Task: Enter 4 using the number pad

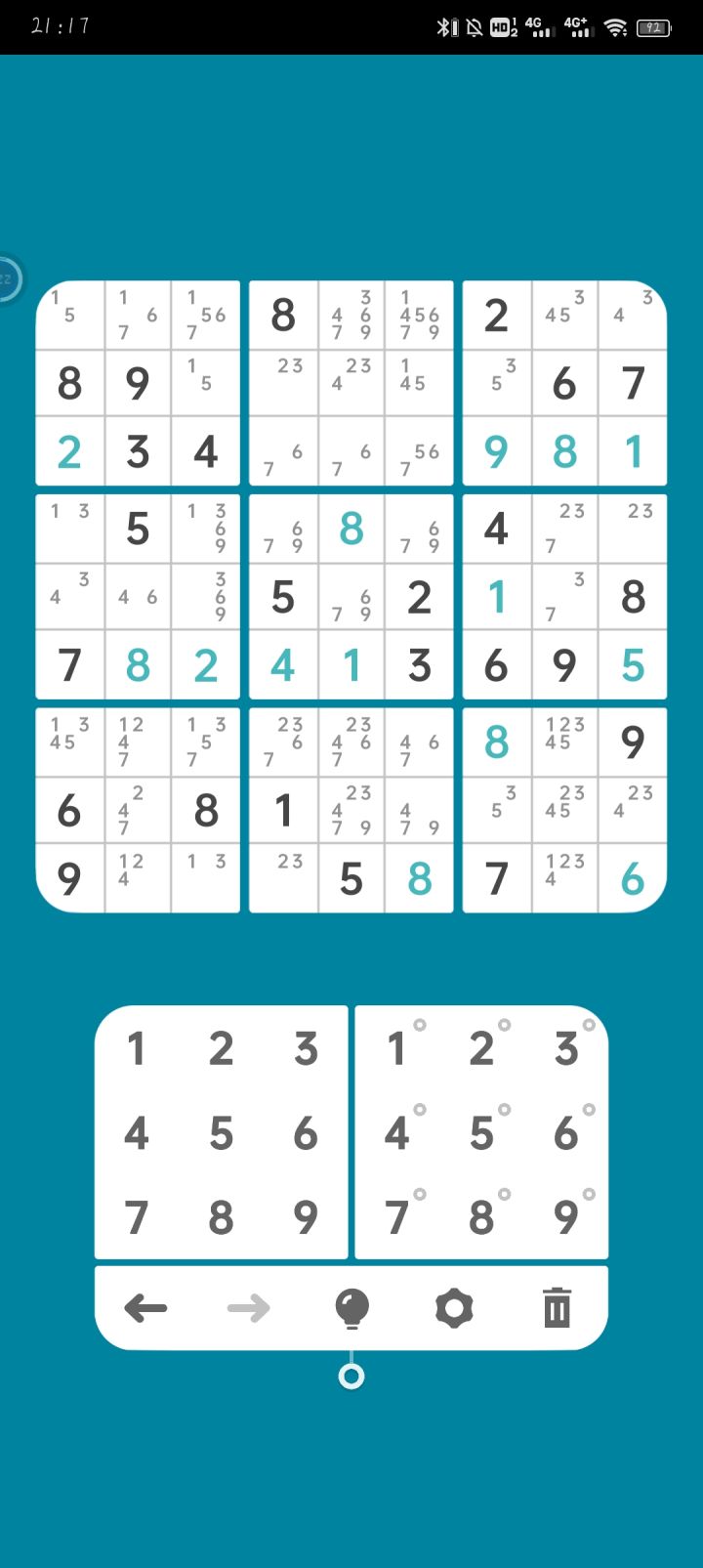Action: [x=136, y=1133]
